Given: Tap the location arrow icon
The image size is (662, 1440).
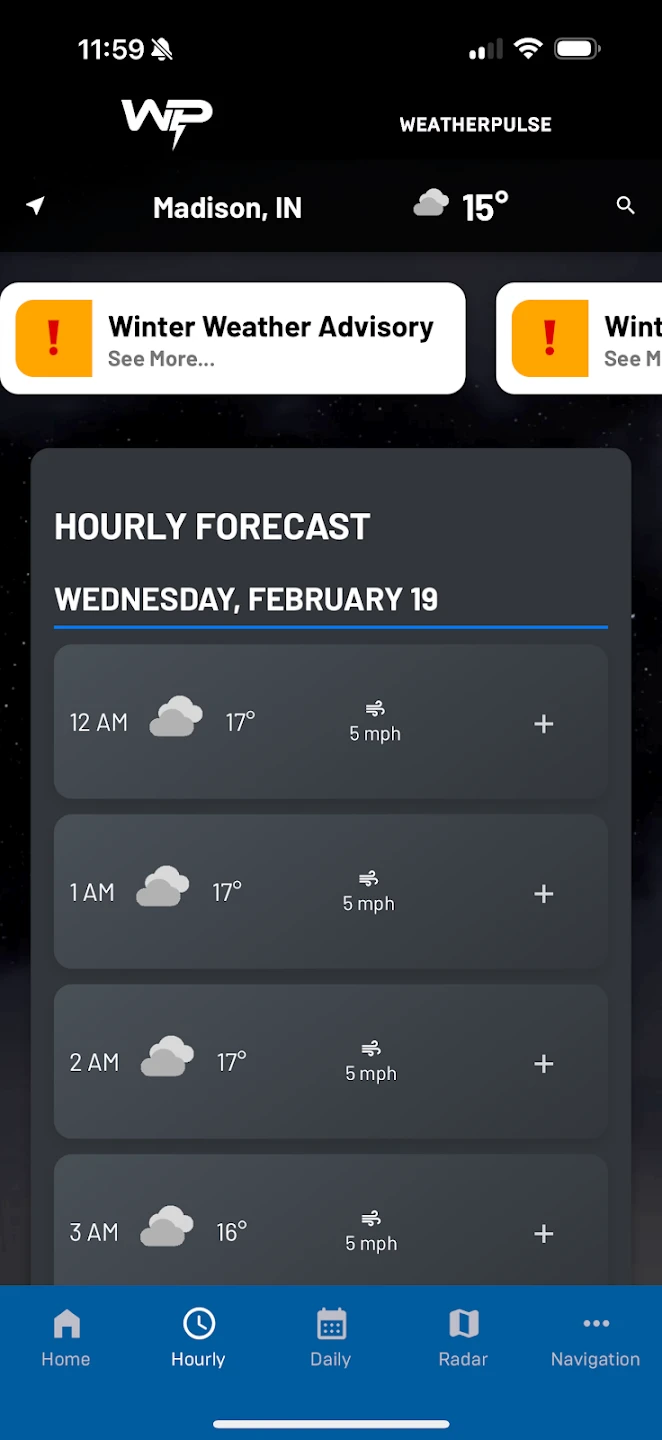Looking at the screenshot, I should pos(36,206).
